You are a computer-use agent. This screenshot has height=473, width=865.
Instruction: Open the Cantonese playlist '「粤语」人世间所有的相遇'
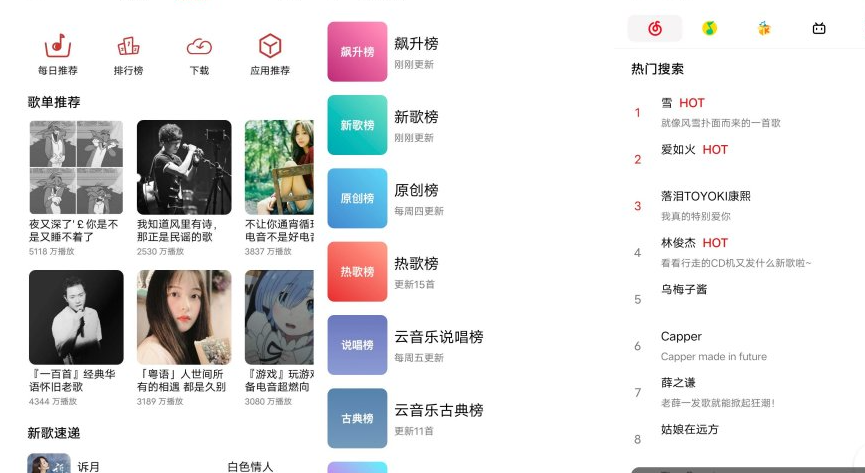click(184, 318)
